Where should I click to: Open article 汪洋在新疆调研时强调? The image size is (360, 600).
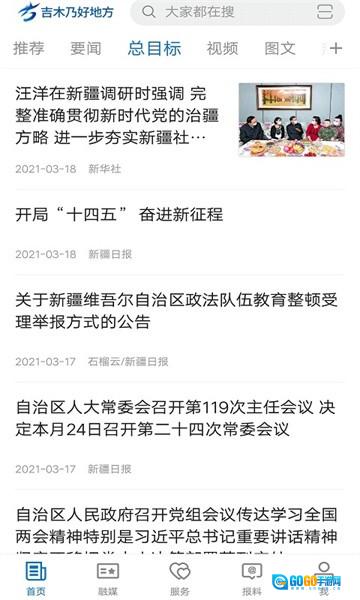117,116
